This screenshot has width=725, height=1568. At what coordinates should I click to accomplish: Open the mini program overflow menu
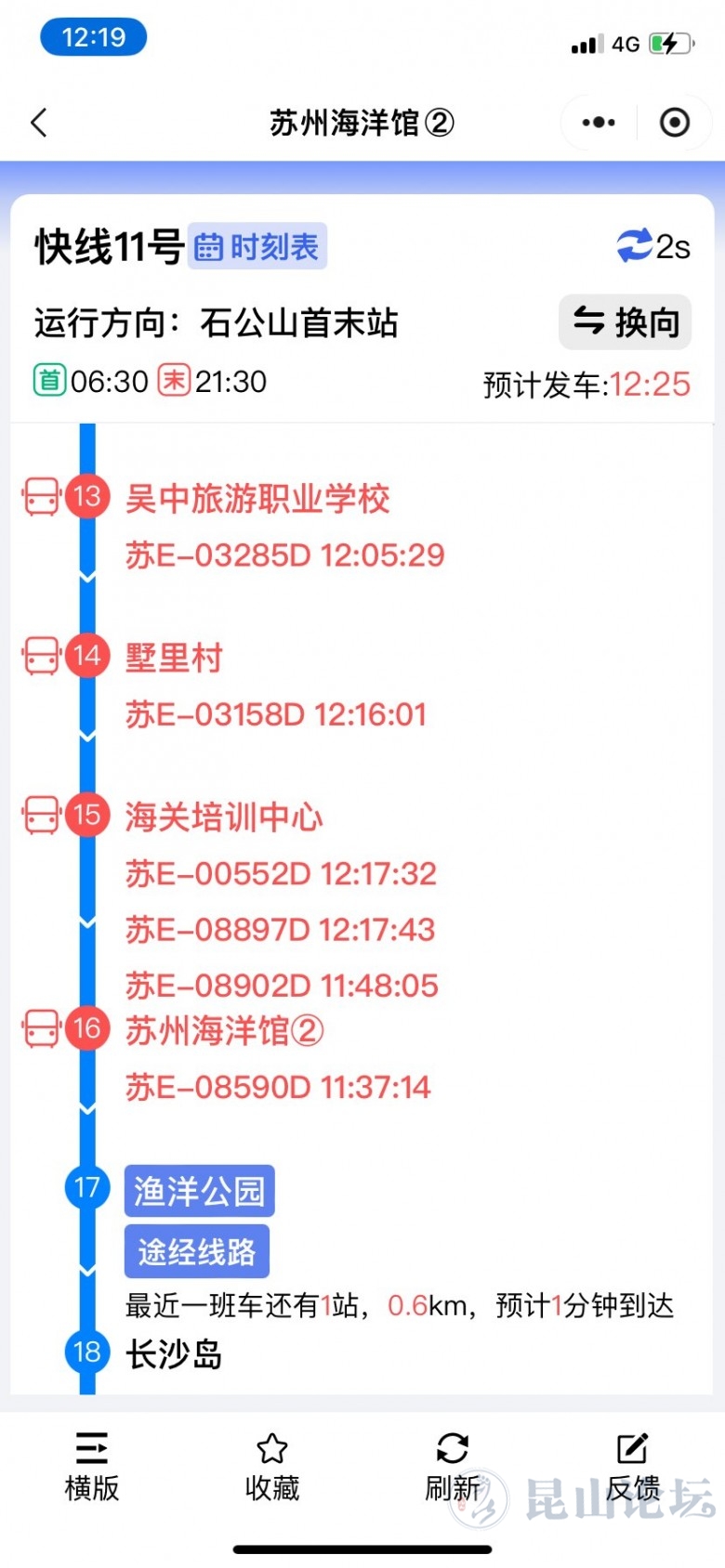click(598, 123)
